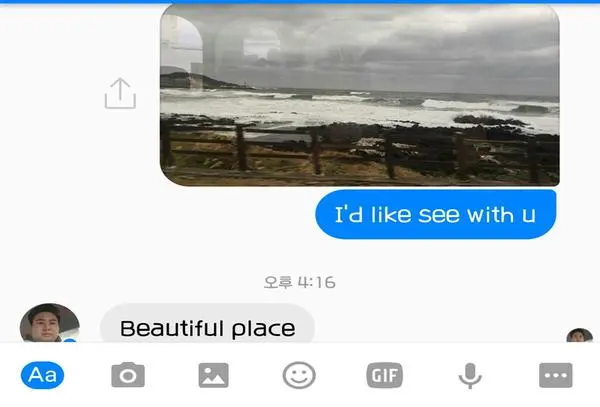Tap the Aa text input button
The height and width of the screenshot is (407, 600).
click(x=42, y=375)
